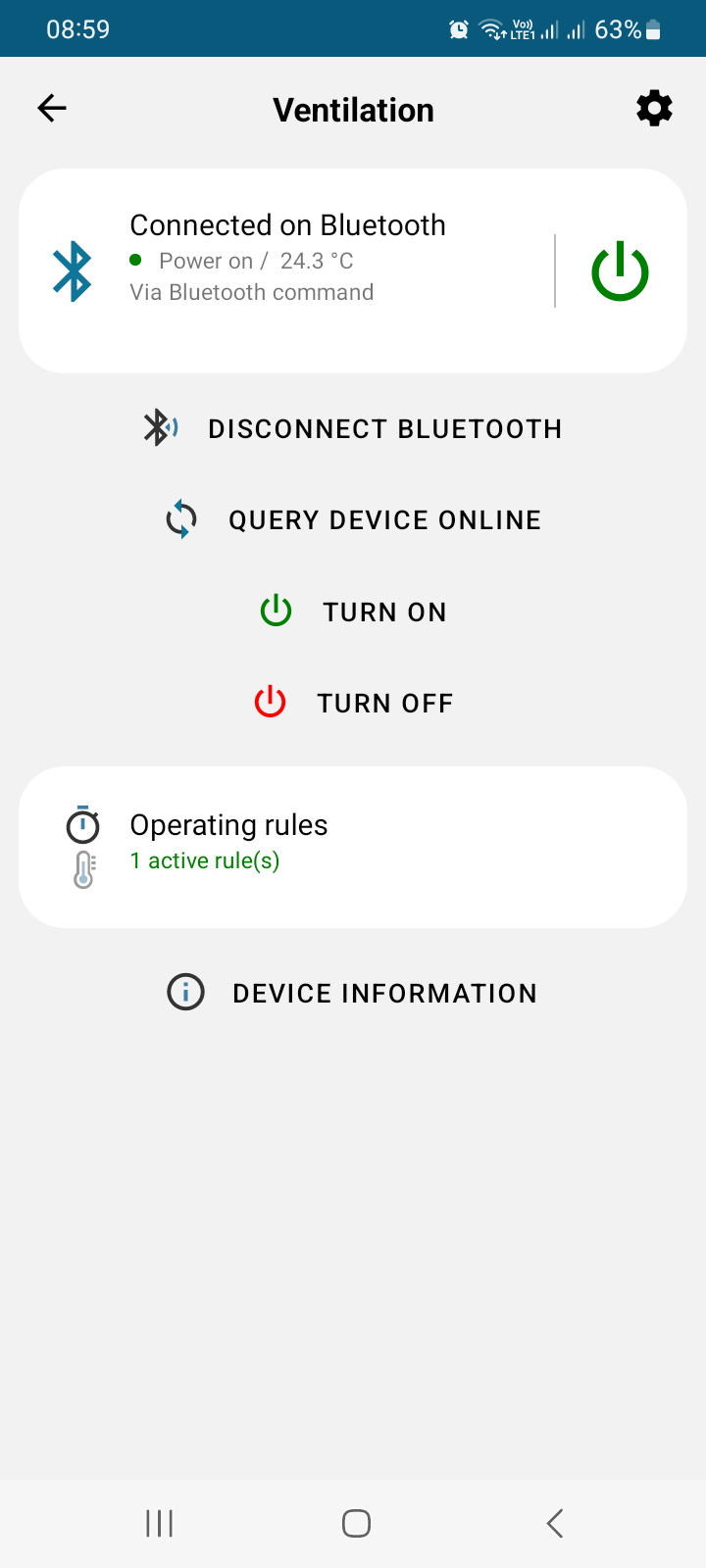706x1568 pixels.
Task: Open the Operating rules card
Action: coord(353,847)
